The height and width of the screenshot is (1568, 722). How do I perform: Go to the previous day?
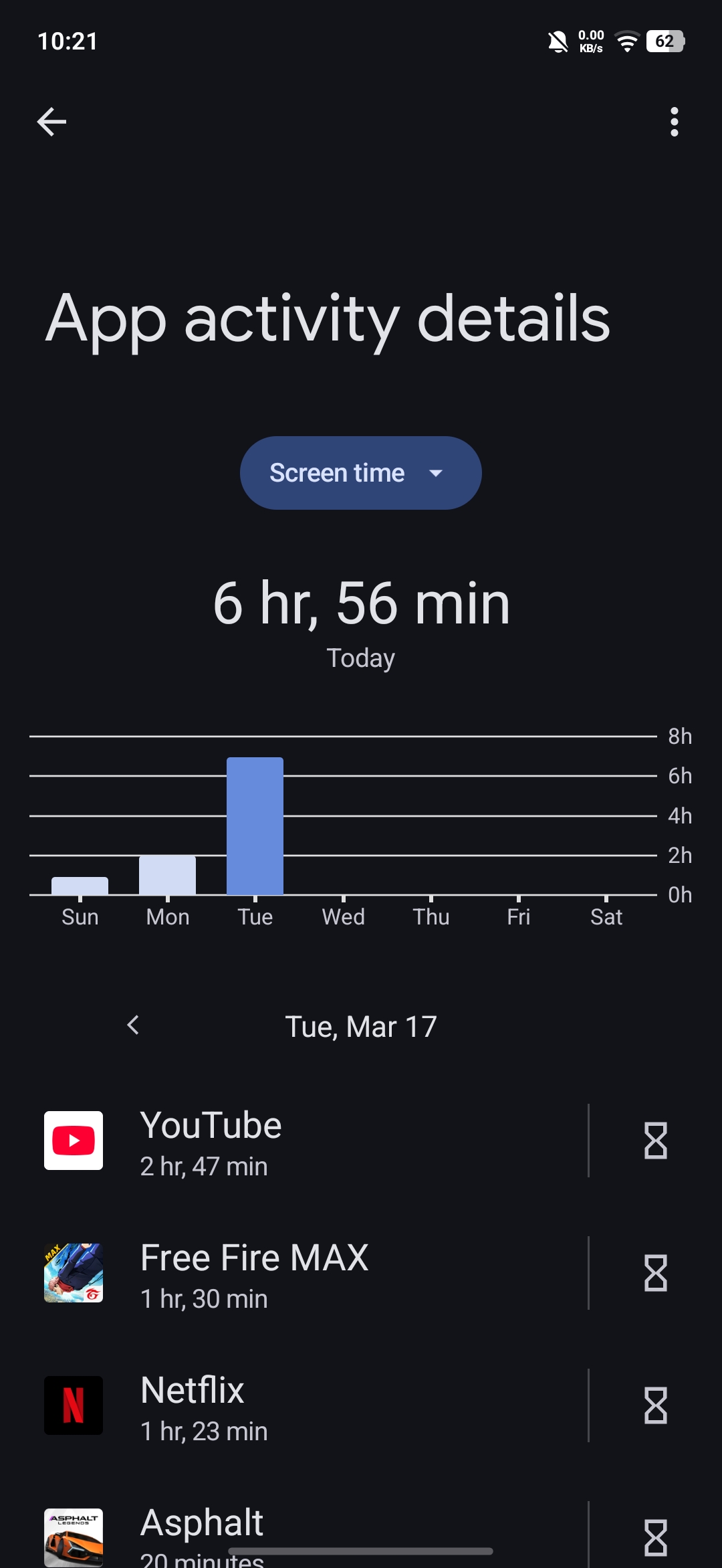(x=134, y=1025)
